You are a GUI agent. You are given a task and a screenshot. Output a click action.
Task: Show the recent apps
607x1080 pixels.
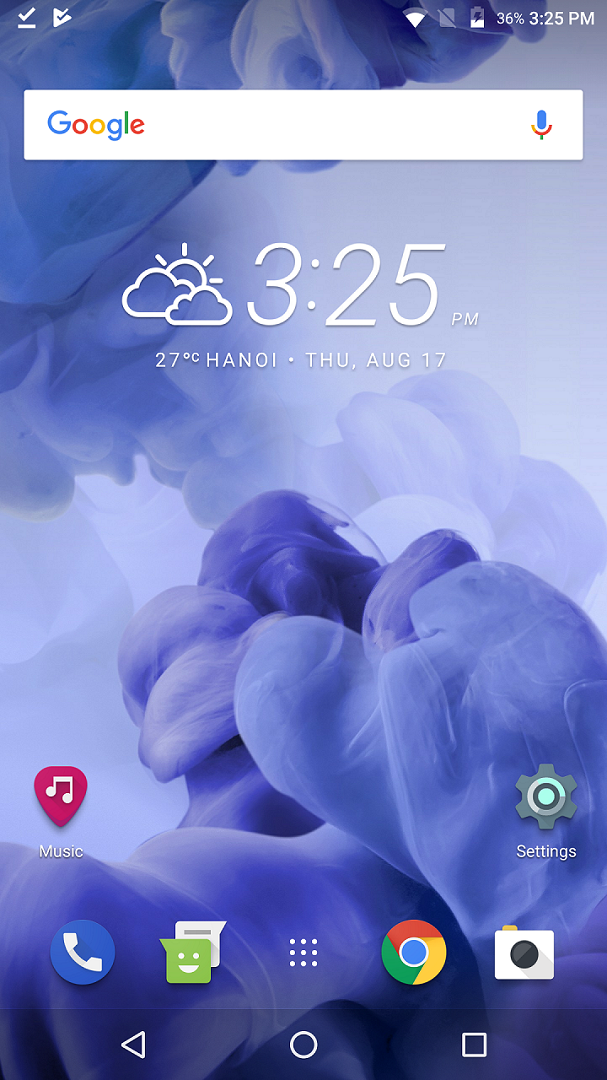(474, 1045)
